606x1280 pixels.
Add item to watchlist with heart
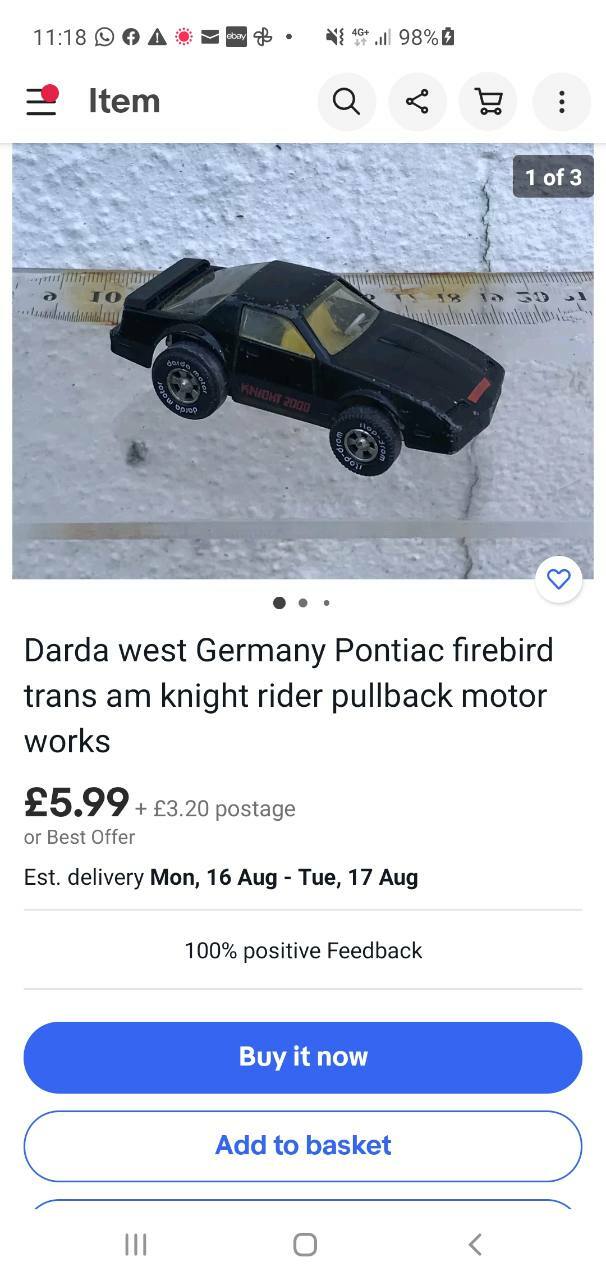pos(559,579)
